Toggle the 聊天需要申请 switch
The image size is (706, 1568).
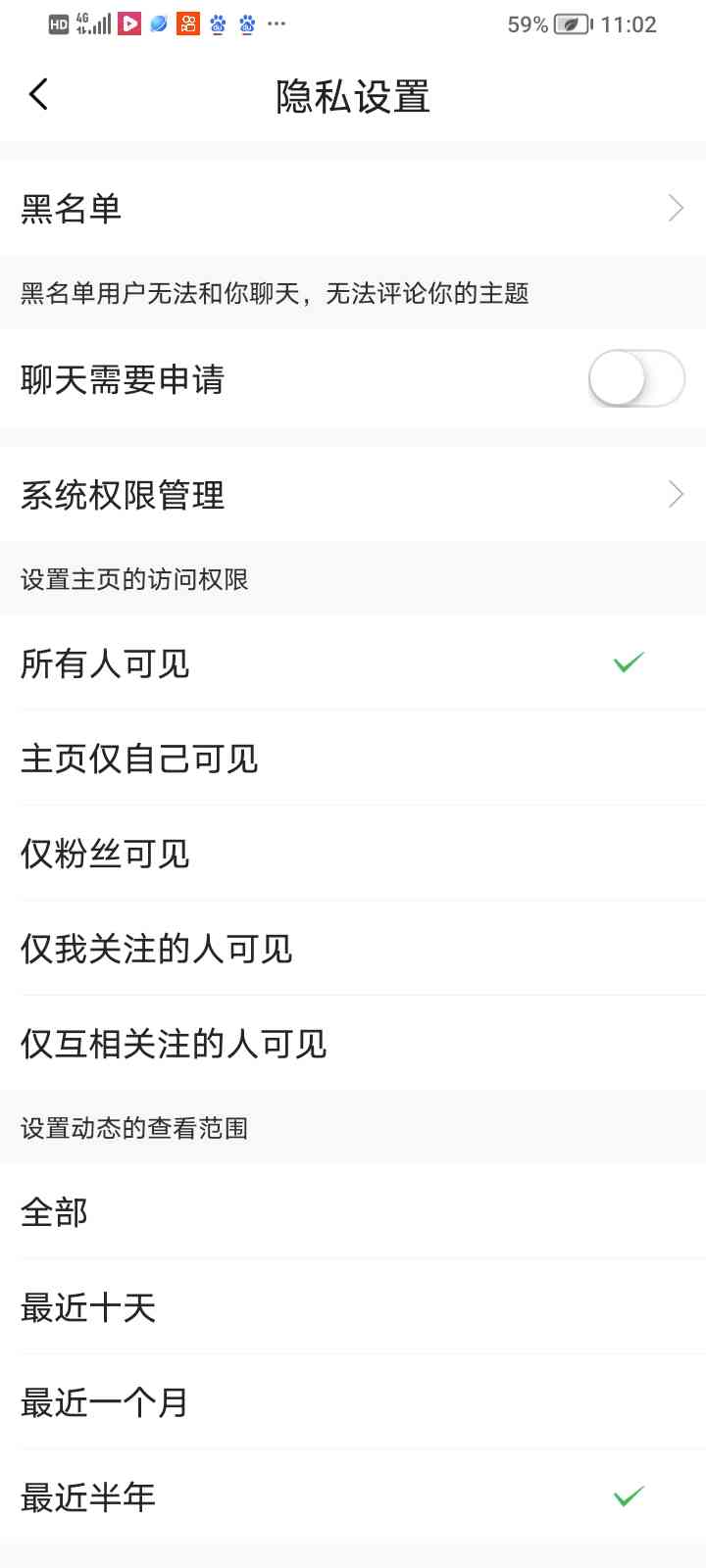[x=636, y=378]
